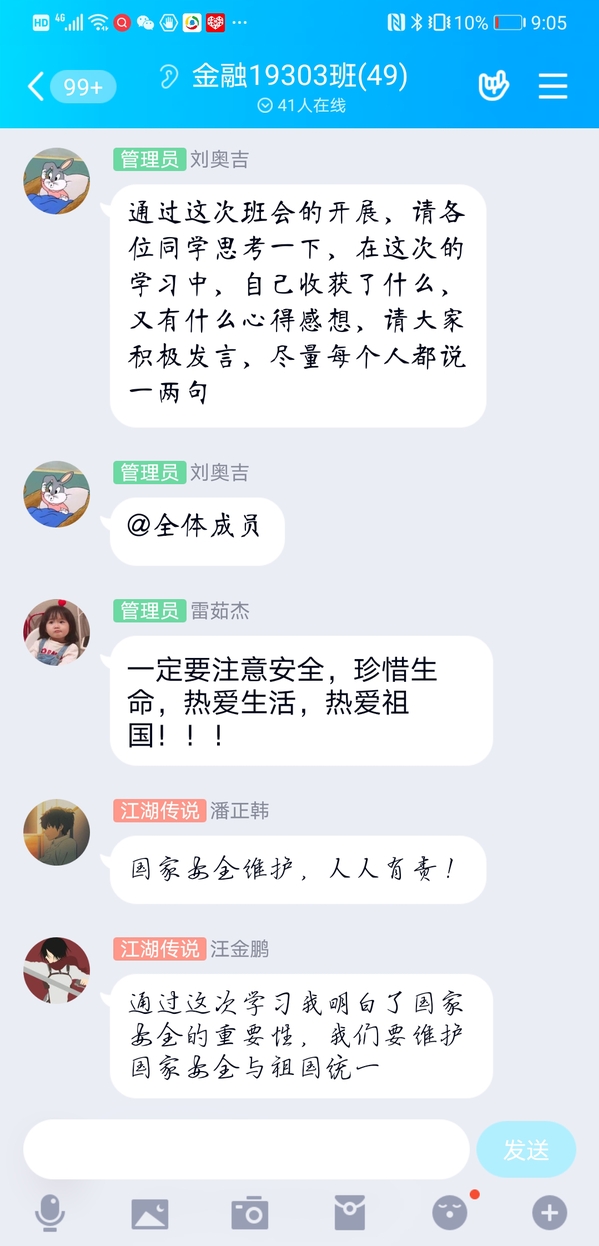599x1246 pixels.
Task: Open 汪金鹏's profile avatar
Action: coord(57,970)
